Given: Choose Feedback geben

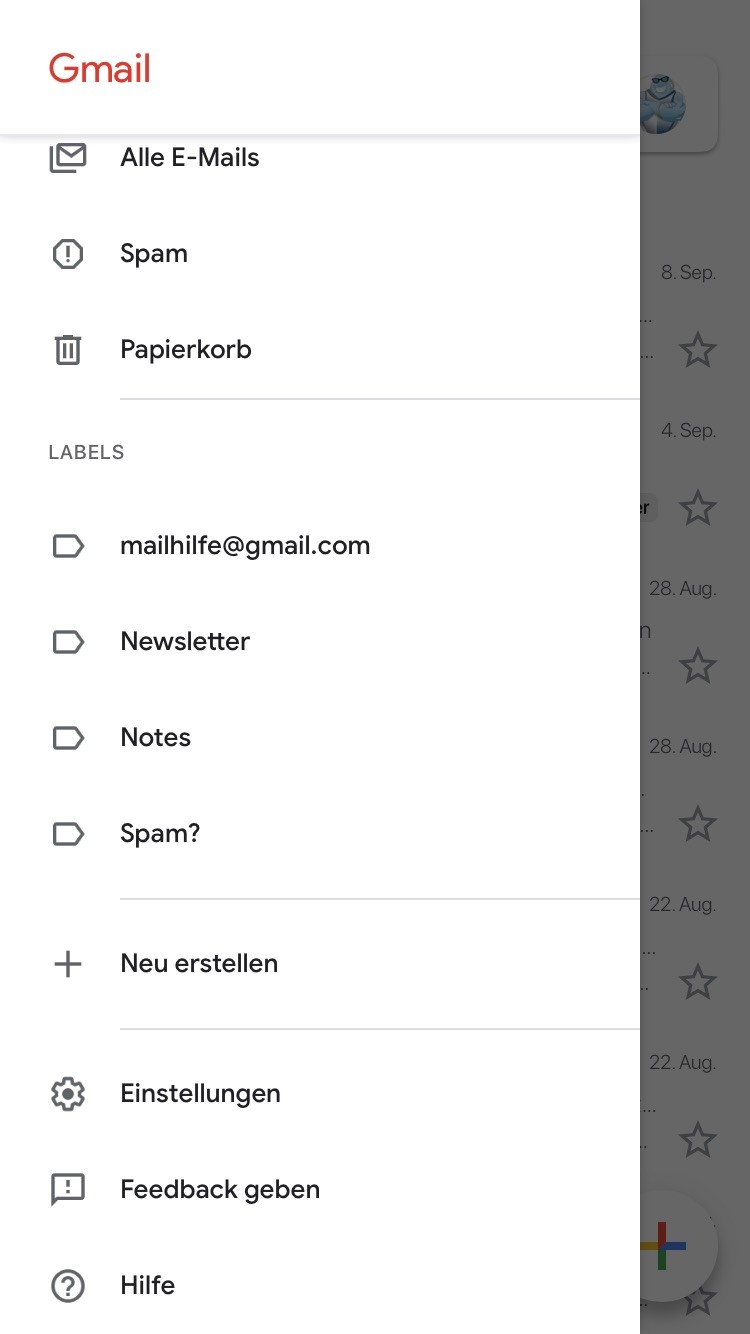Looking at the screenshot, I should coord(320,1189).
